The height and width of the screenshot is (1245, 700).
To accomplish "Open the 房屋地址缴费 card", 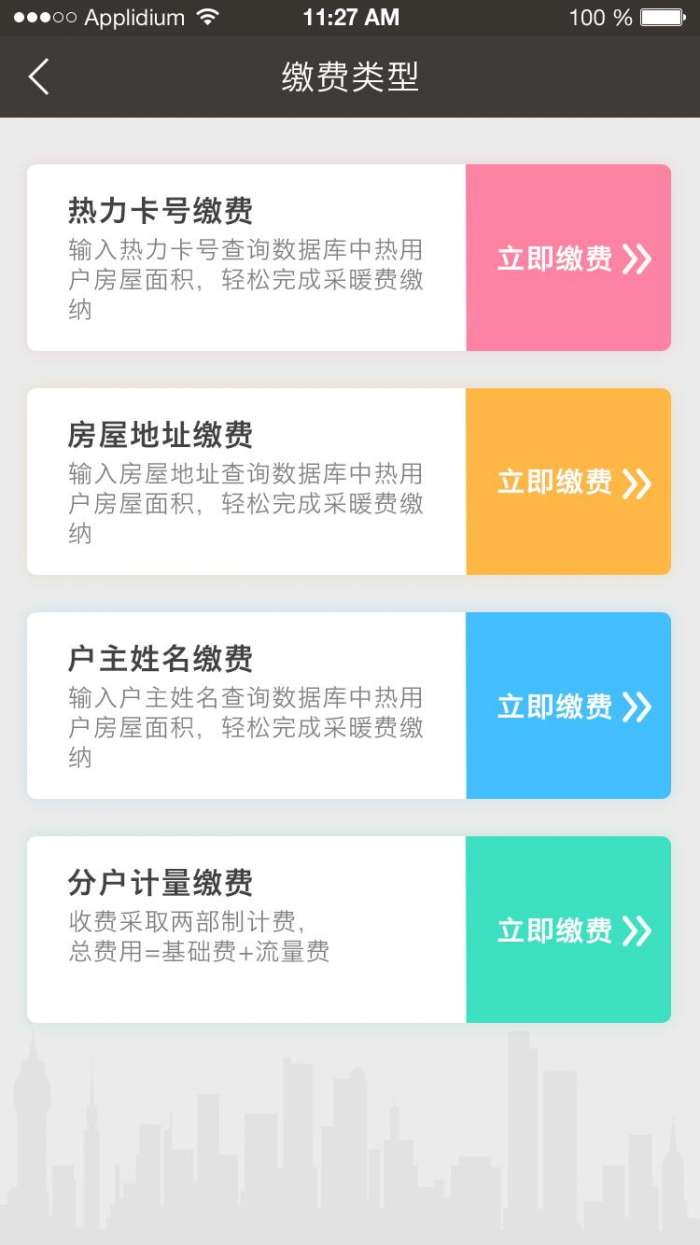I will [246, 482].
